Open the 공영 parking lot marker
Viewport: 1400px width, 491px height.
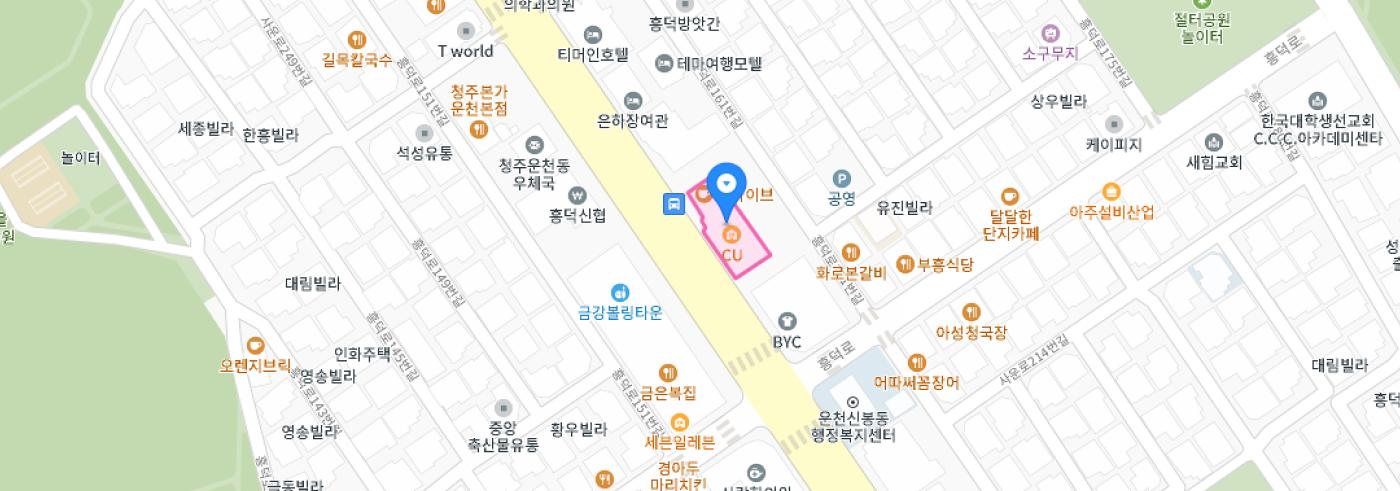[842, 178]
